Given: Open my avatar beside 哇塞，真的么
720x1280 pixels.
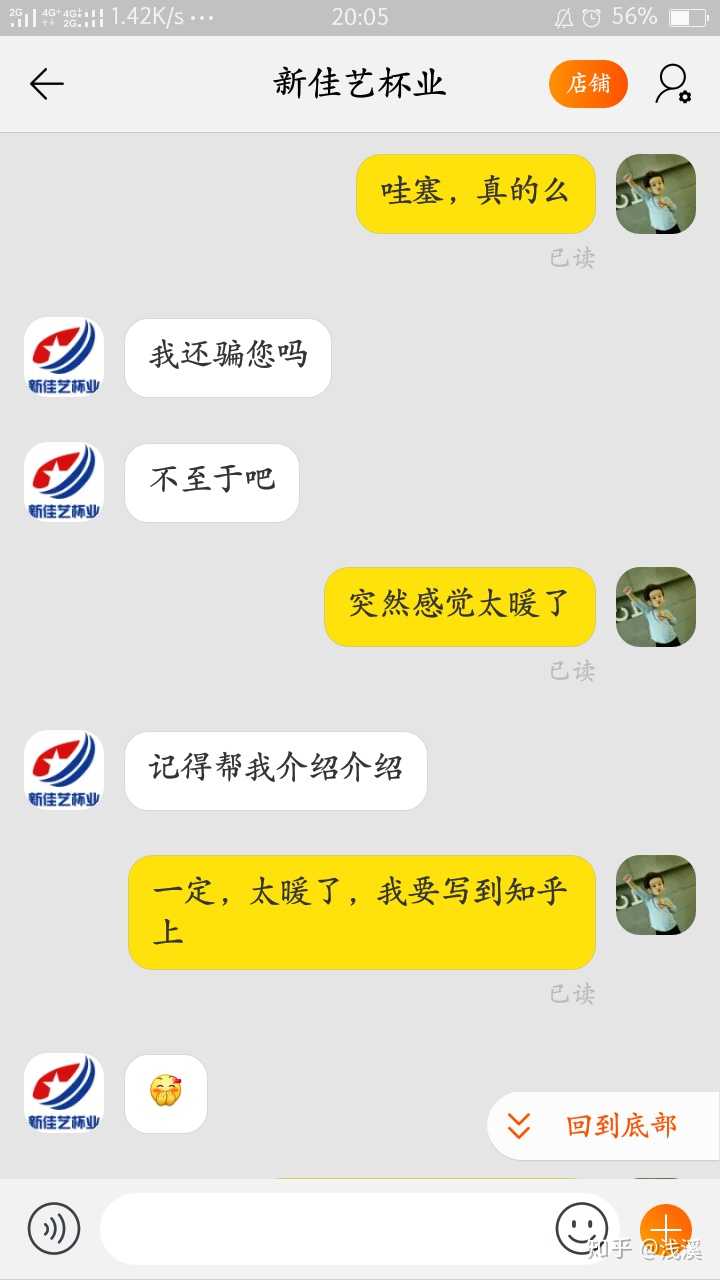Looking at the screenshot, I should pyautogui.click(x=656, y=194).
